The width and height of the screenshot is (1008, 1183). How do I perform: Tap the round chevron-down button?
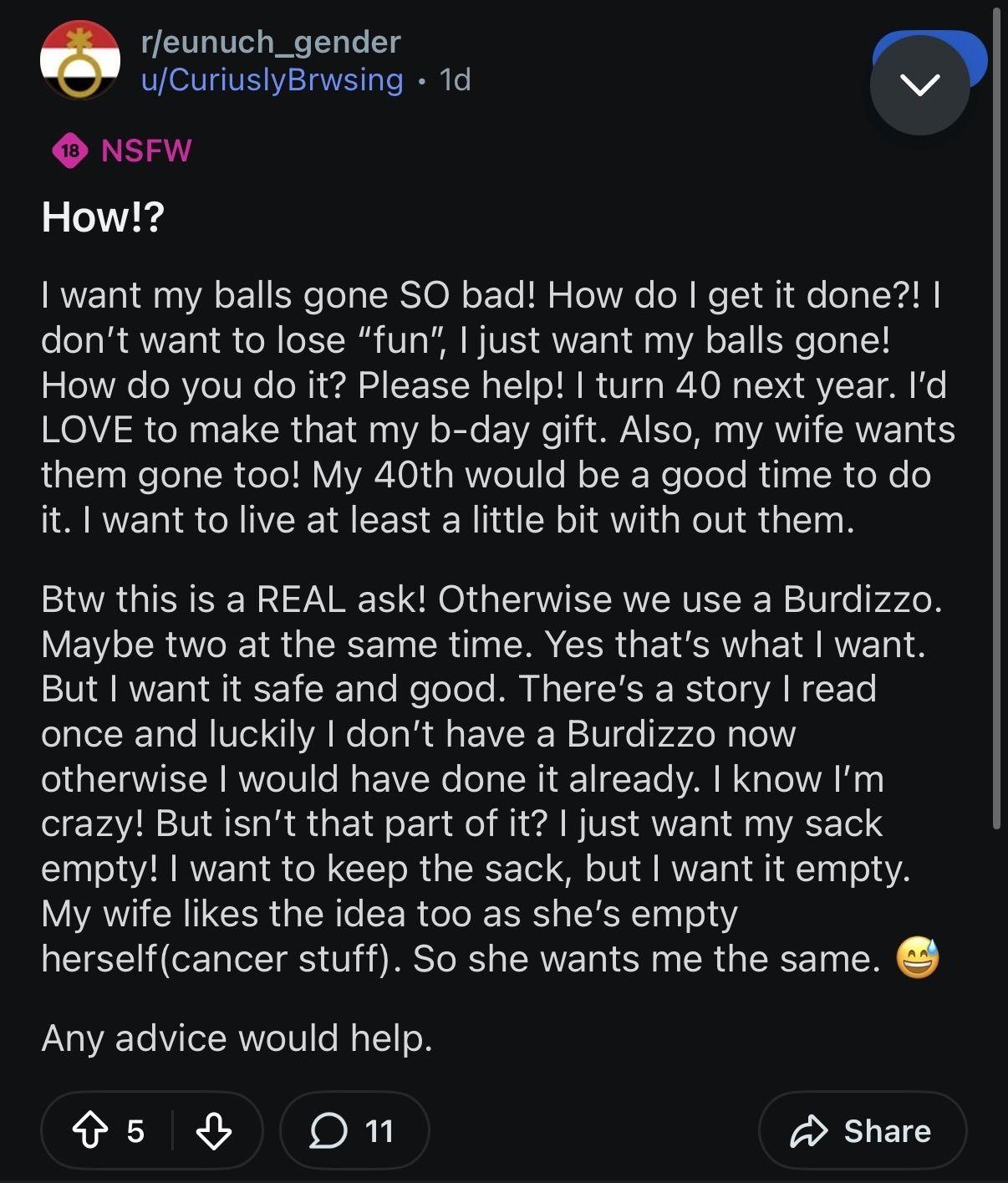(x=919, y=84)
